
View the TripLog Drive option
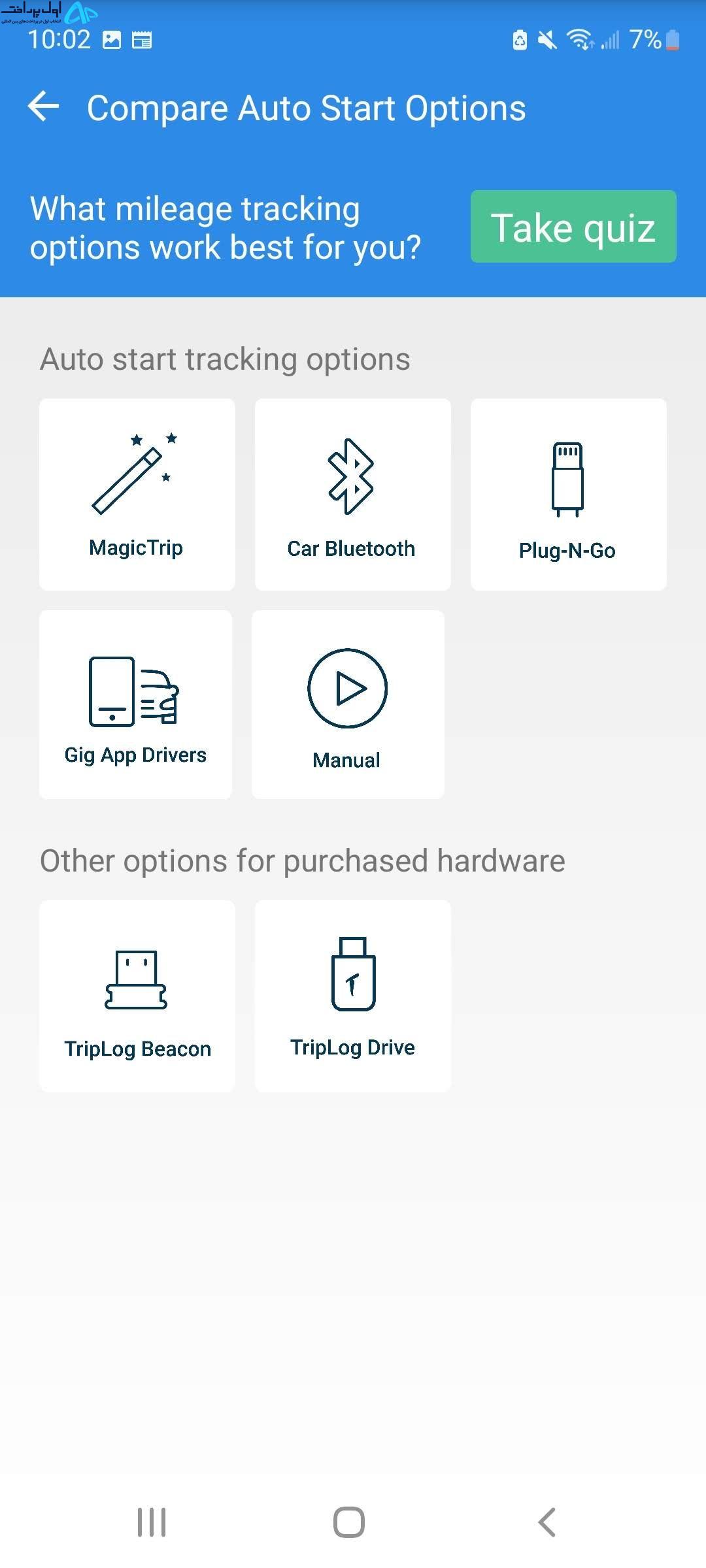pos(353,996)
